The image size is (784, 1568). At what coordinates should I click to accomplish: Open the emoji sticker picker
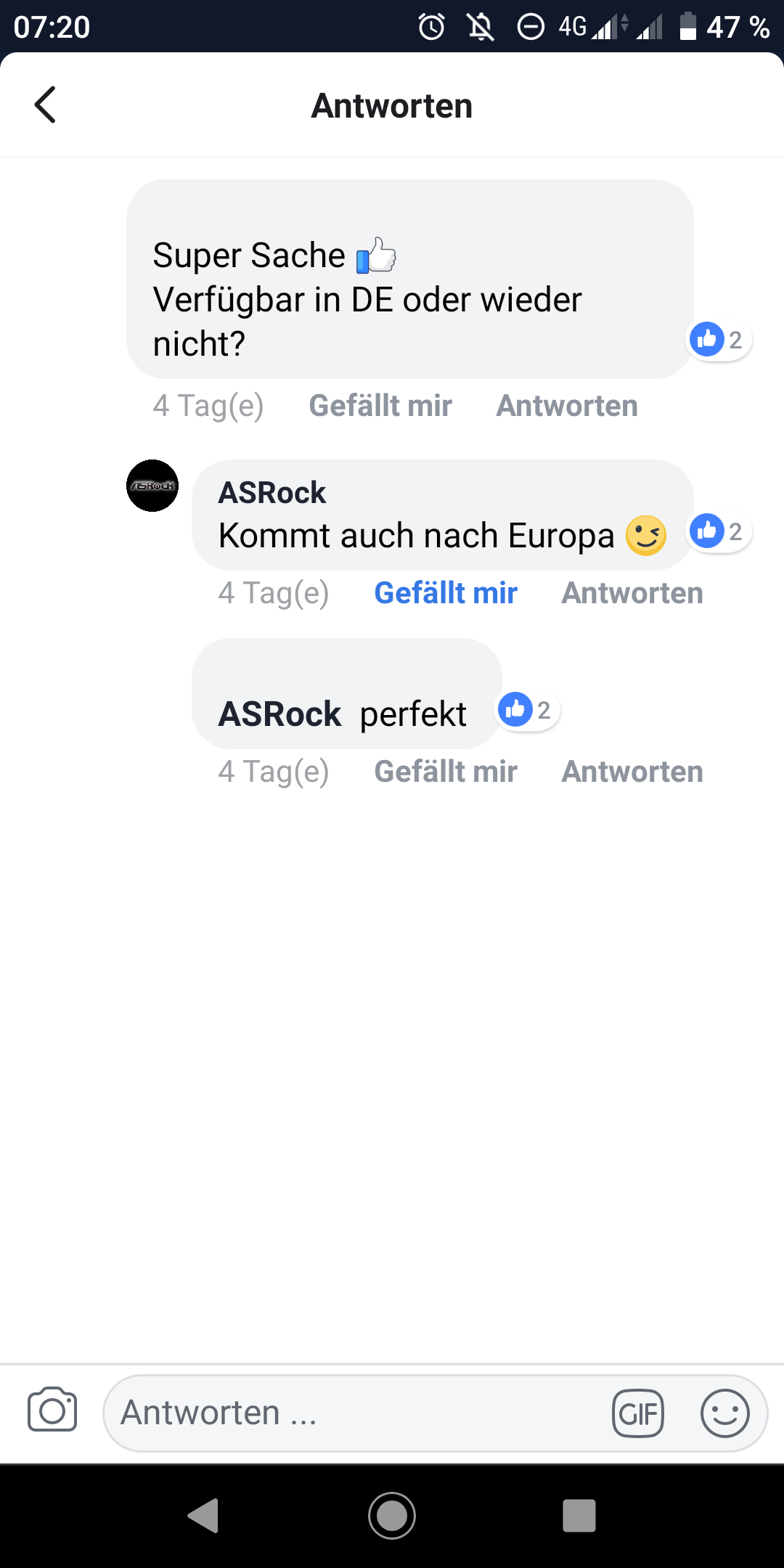point(724,1413)
